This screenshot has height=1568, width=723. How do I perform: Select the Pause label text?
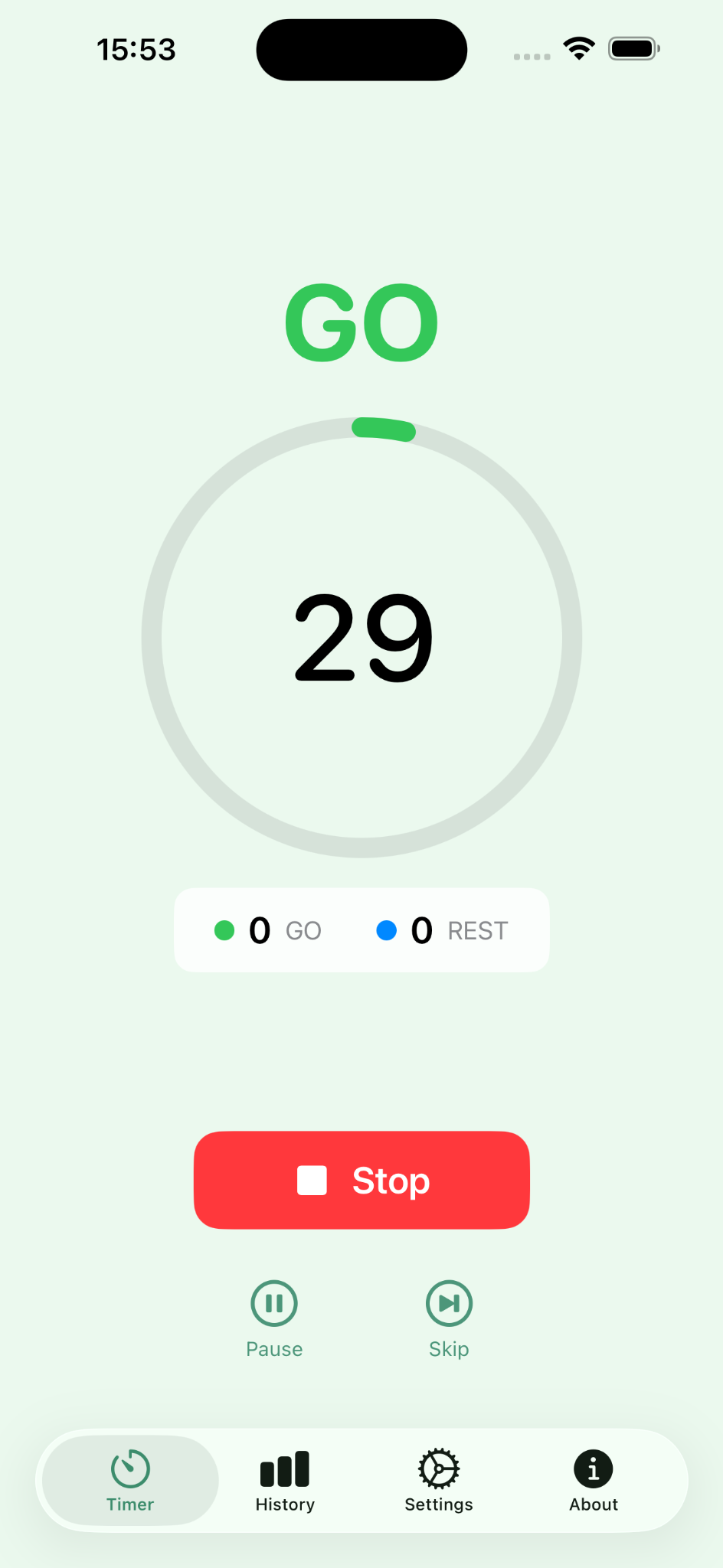pos(273,1349)
